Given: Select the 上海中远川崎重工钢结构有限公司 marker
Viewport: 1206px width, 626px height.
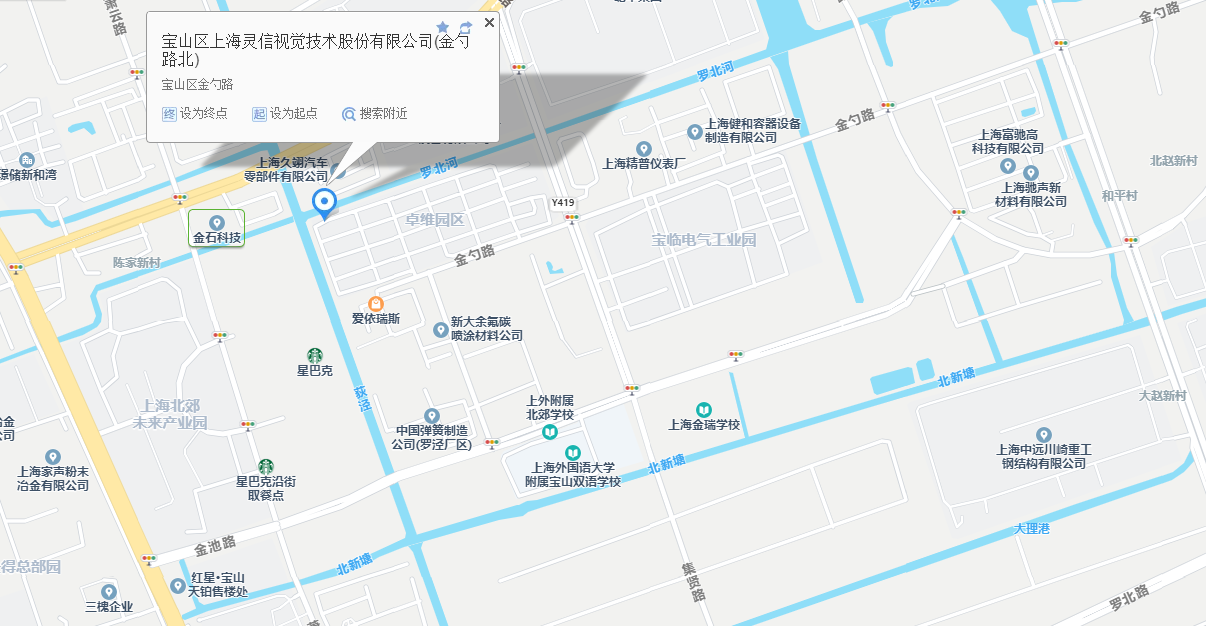Looking at the screenshot, I should tap(1044, 435).
